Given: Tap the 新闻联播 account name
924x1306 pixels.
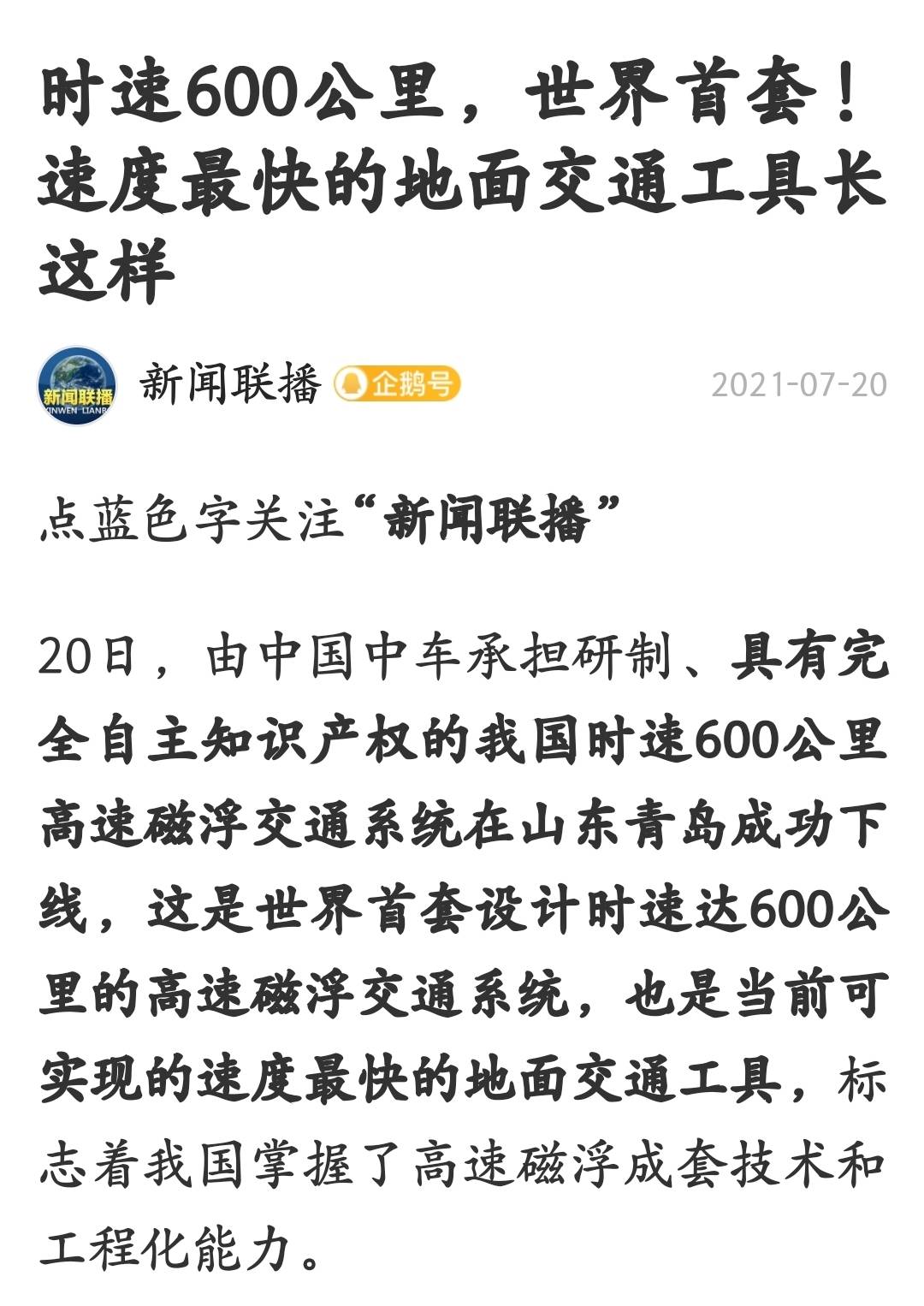Looking at the screenshot, I should click(x=230, y=383).
